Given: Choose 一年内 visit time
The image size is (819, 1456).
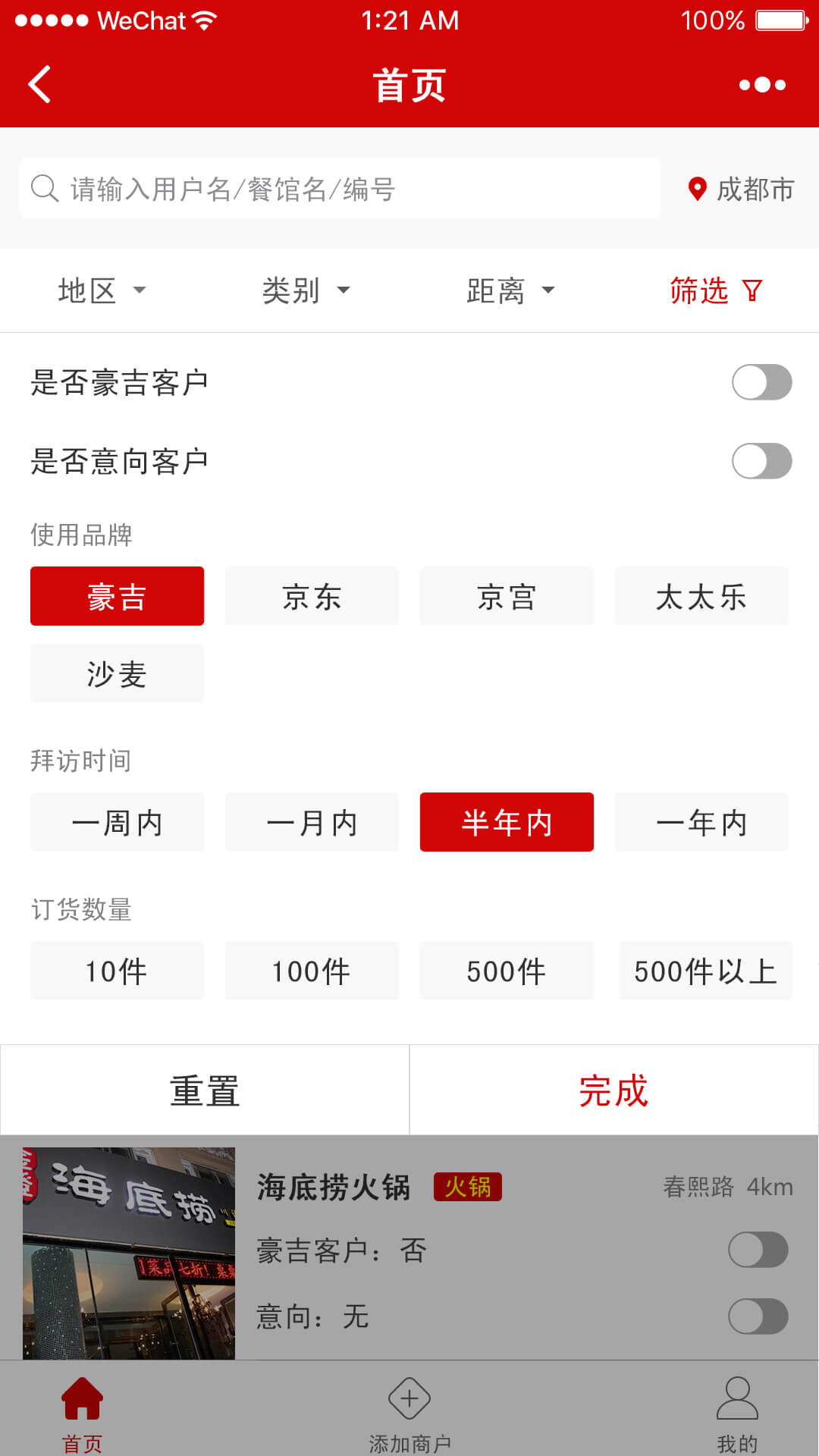Looking at the screenshot, I should pyautogui.click(x=701, y=822).
